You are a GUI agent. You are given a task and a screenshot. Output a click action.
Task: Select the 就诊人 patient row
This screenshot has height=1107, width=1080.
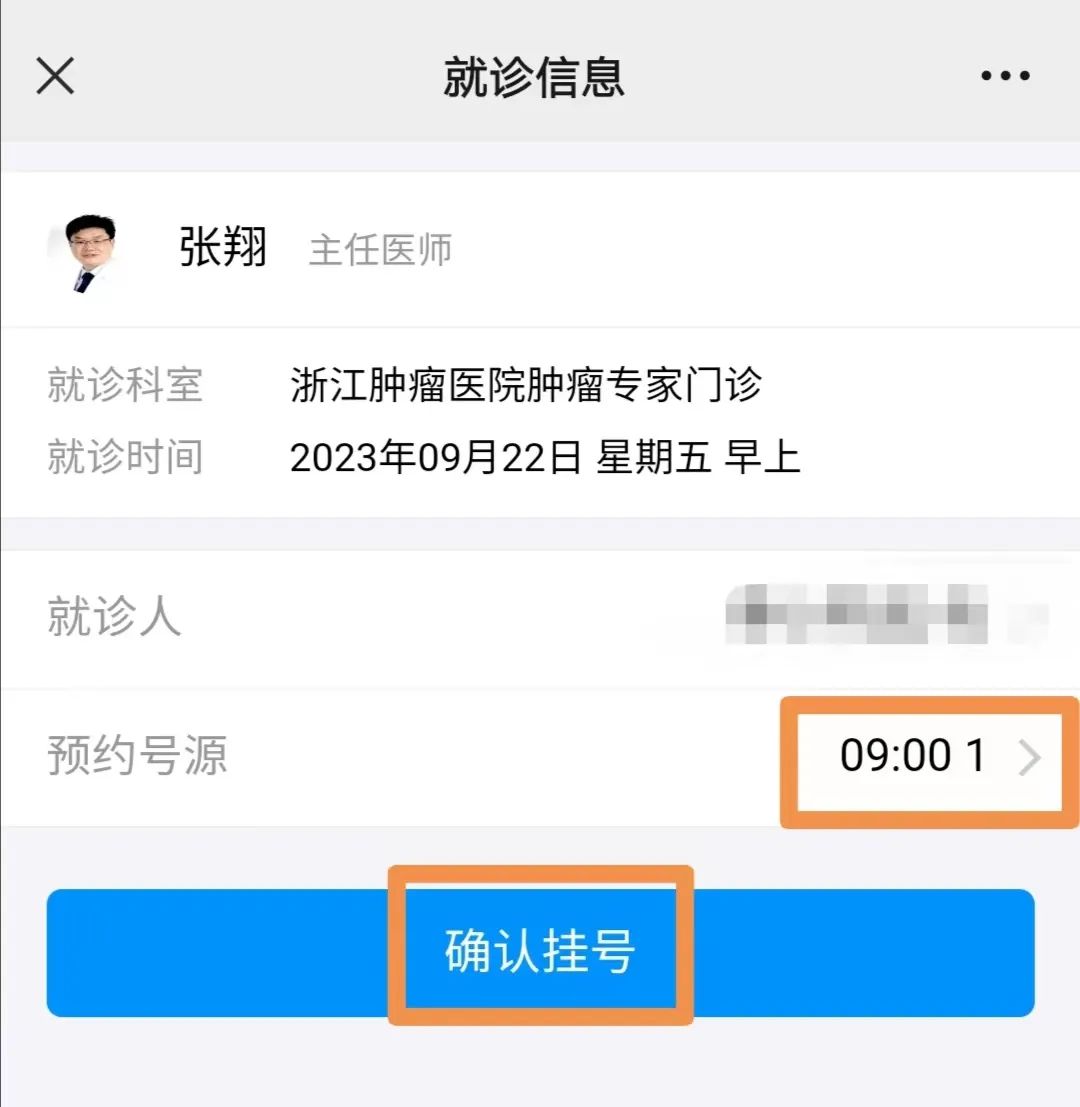pyautogui.click(x=540, y=617)
